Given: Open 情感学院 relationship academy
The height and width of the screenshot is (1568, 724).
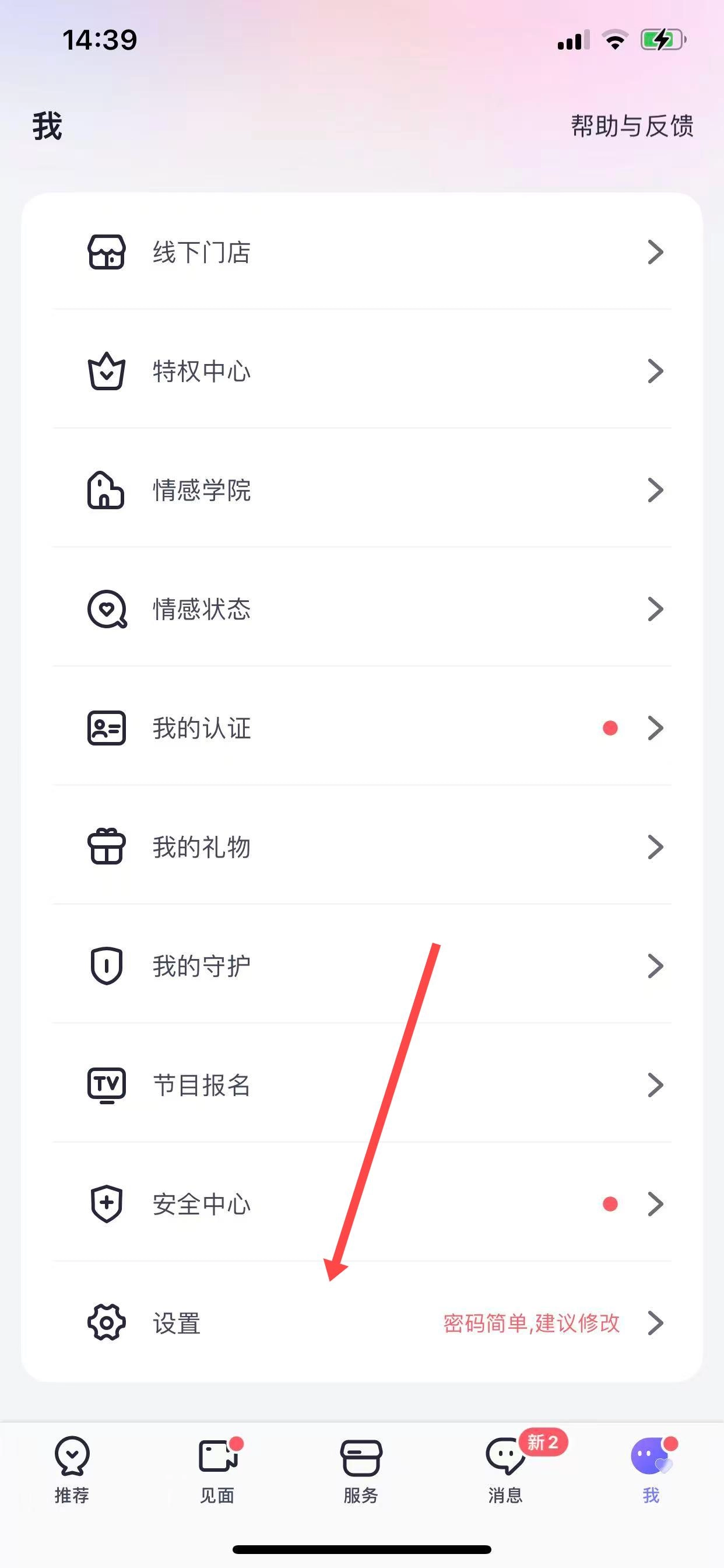Looking at the screenshot, I should [362, 490].
